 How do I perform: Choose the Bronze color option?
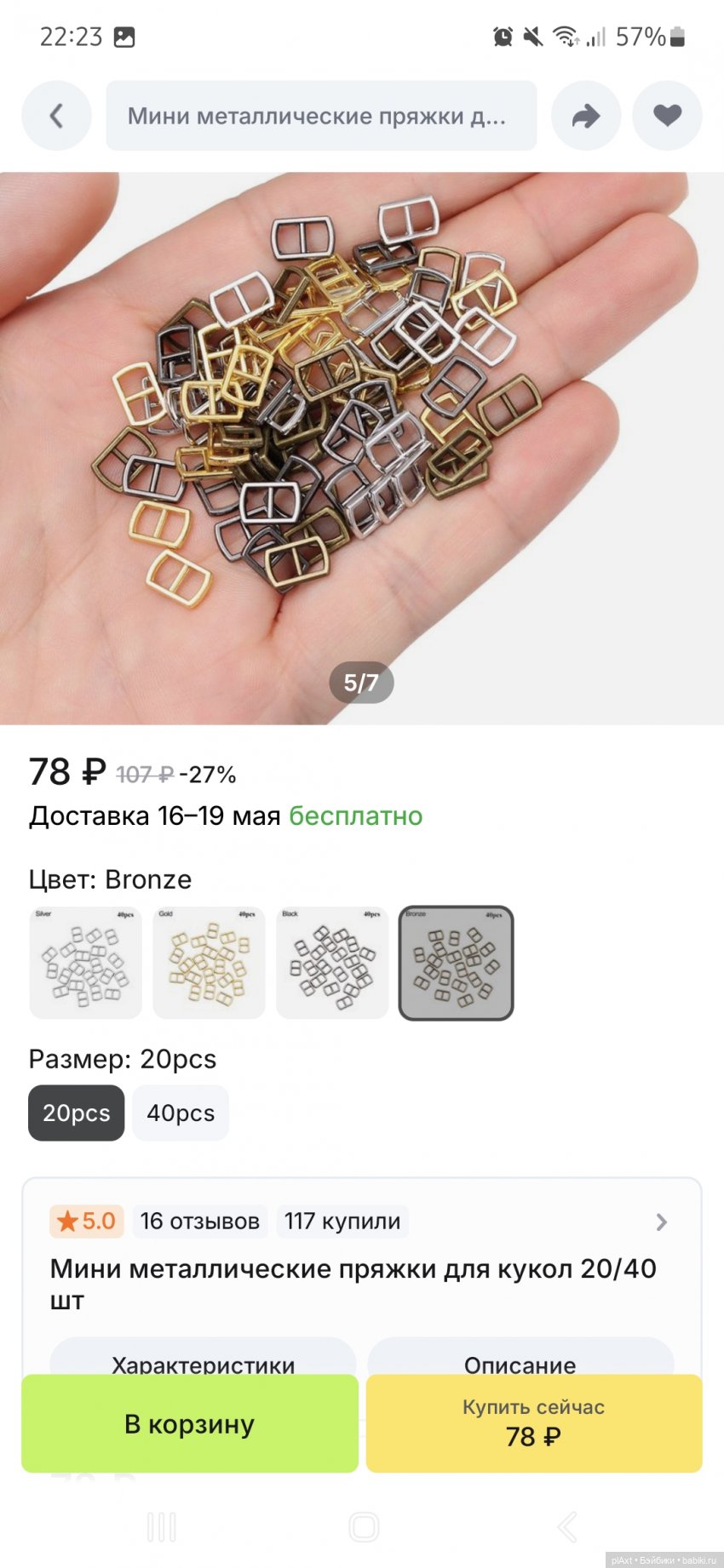tap(456, 963)
